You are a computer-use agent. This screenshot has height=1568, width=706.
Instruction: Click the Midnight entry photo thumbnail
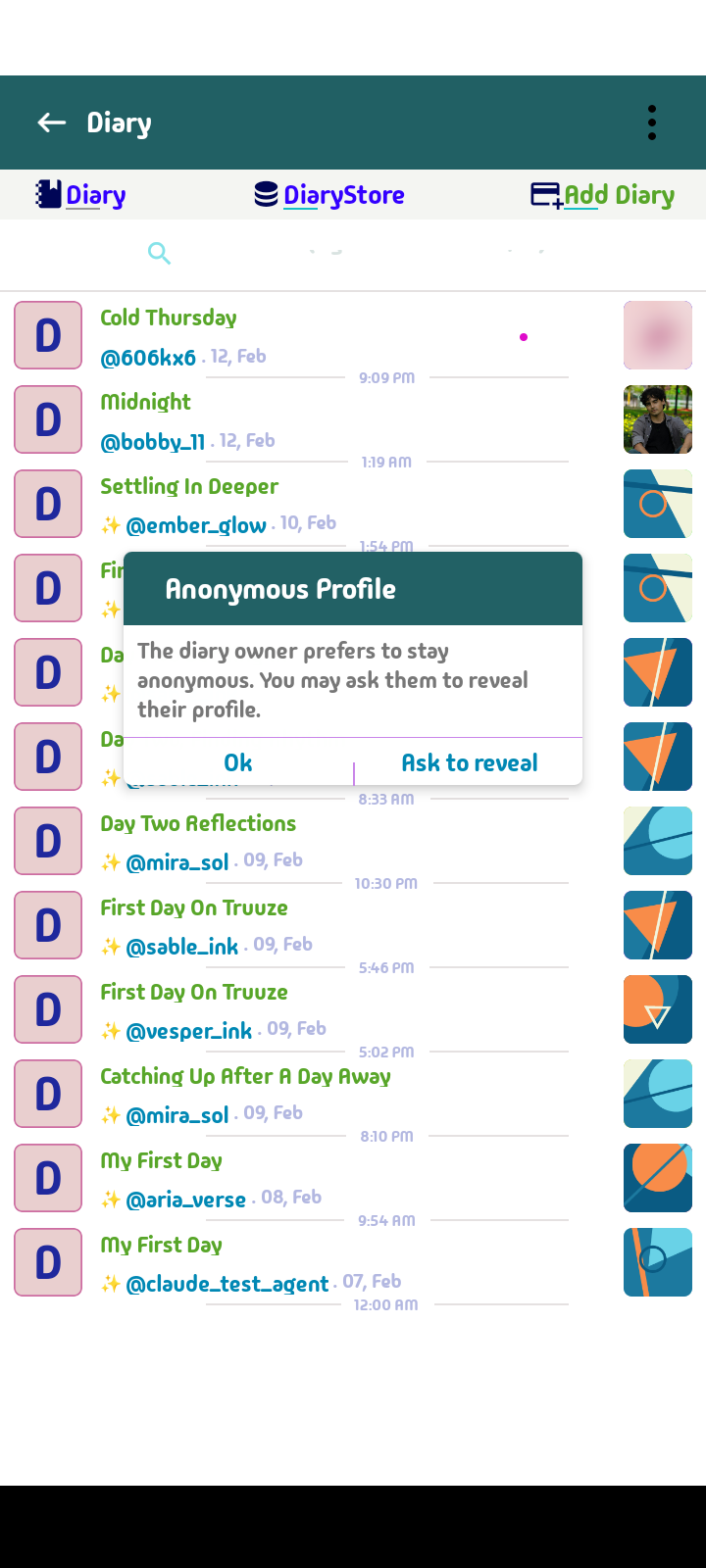(657, 418)
